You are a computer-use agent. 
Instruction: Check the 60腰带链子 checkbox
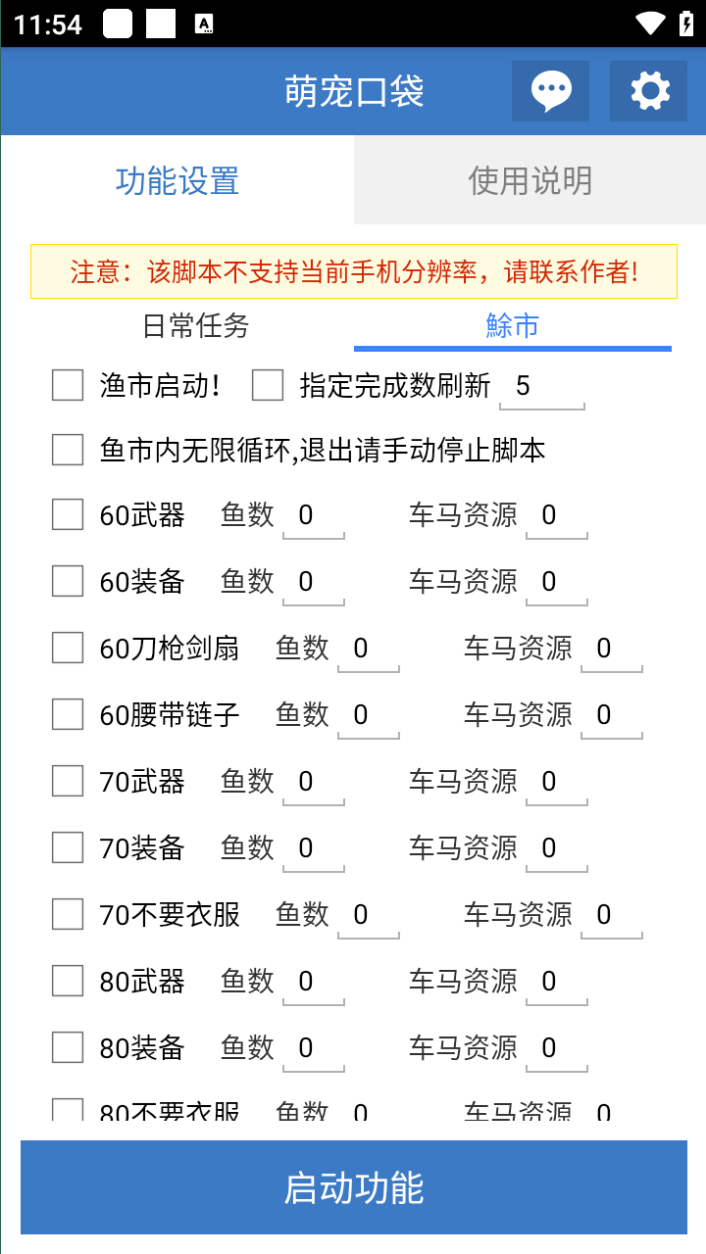click(68, 714)
